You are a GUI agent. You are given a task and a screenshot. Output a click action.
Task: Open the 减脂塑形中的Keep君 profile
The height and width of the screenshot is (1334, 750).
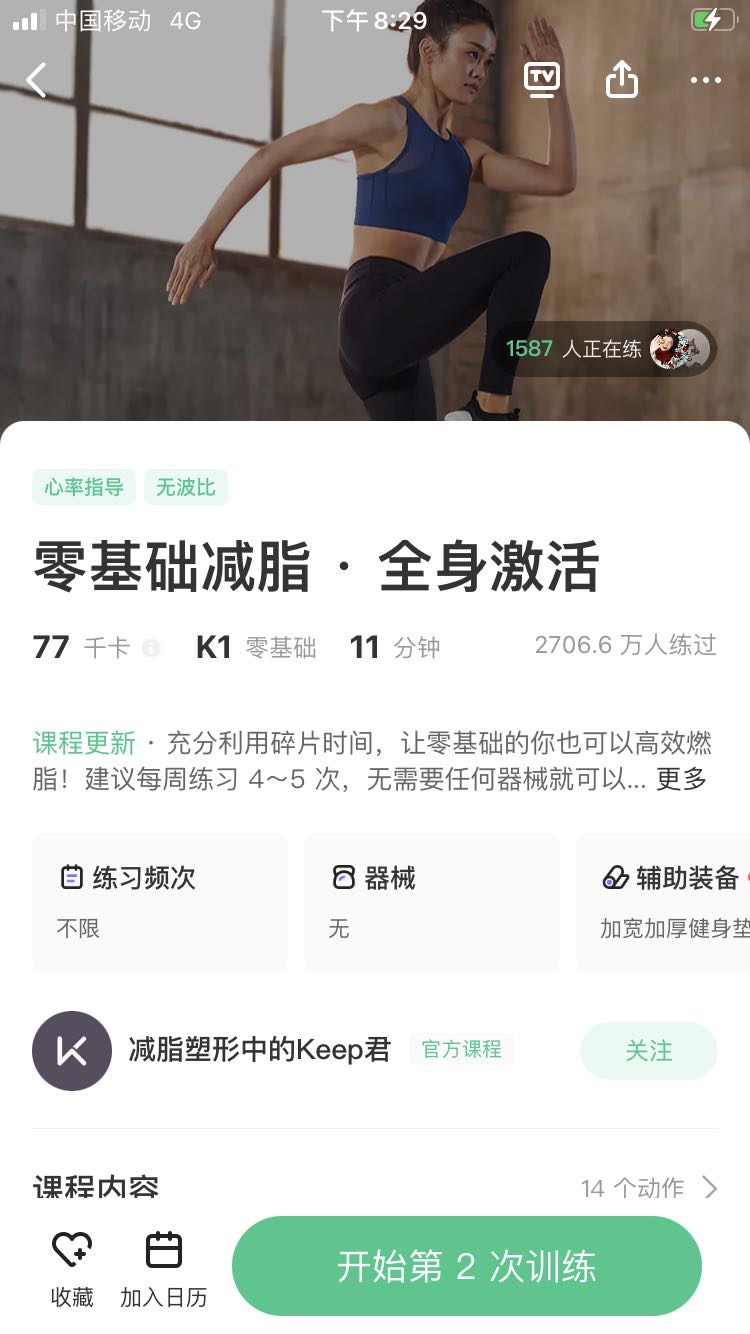(x=259, y=1050)
